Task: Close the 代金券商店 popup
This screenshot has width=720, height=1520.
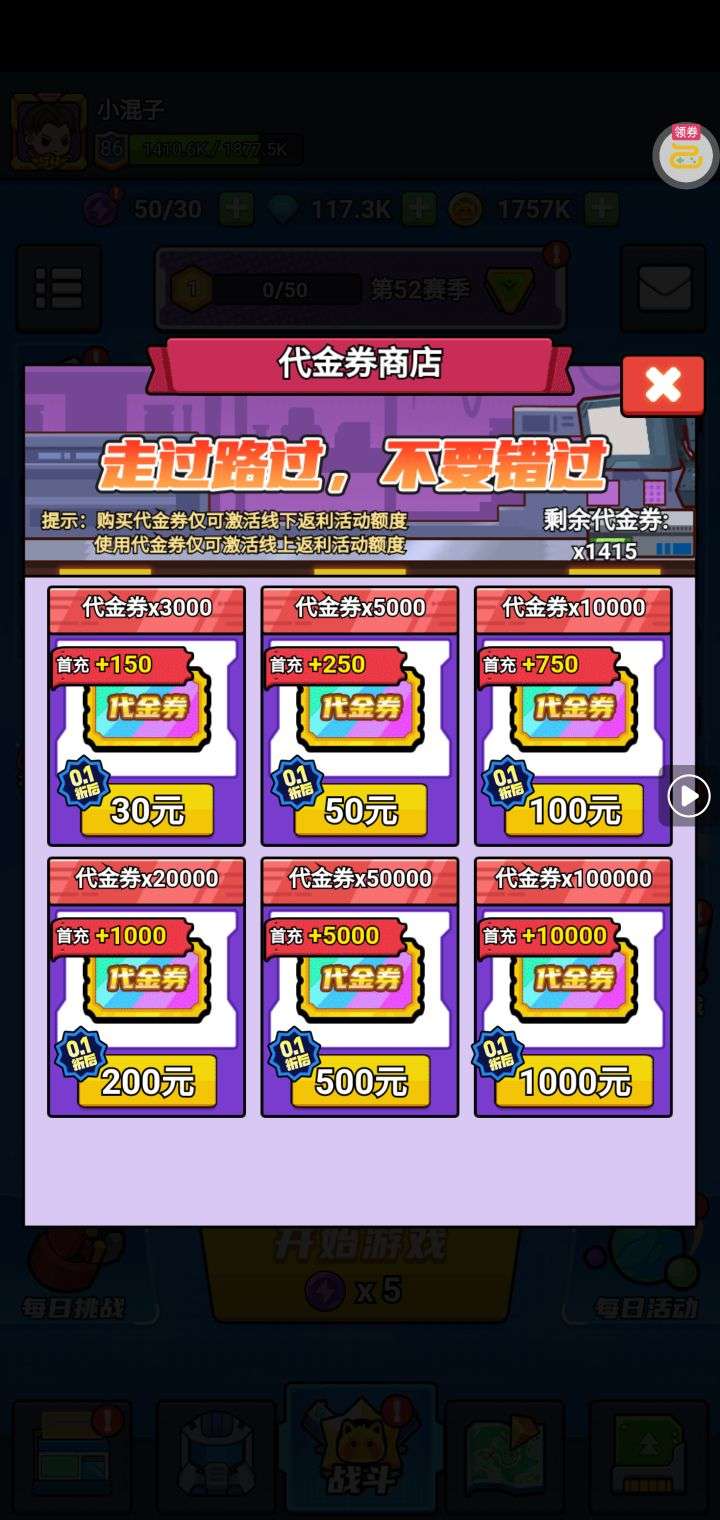Action: pyautogui.click(x=663, y=385)
